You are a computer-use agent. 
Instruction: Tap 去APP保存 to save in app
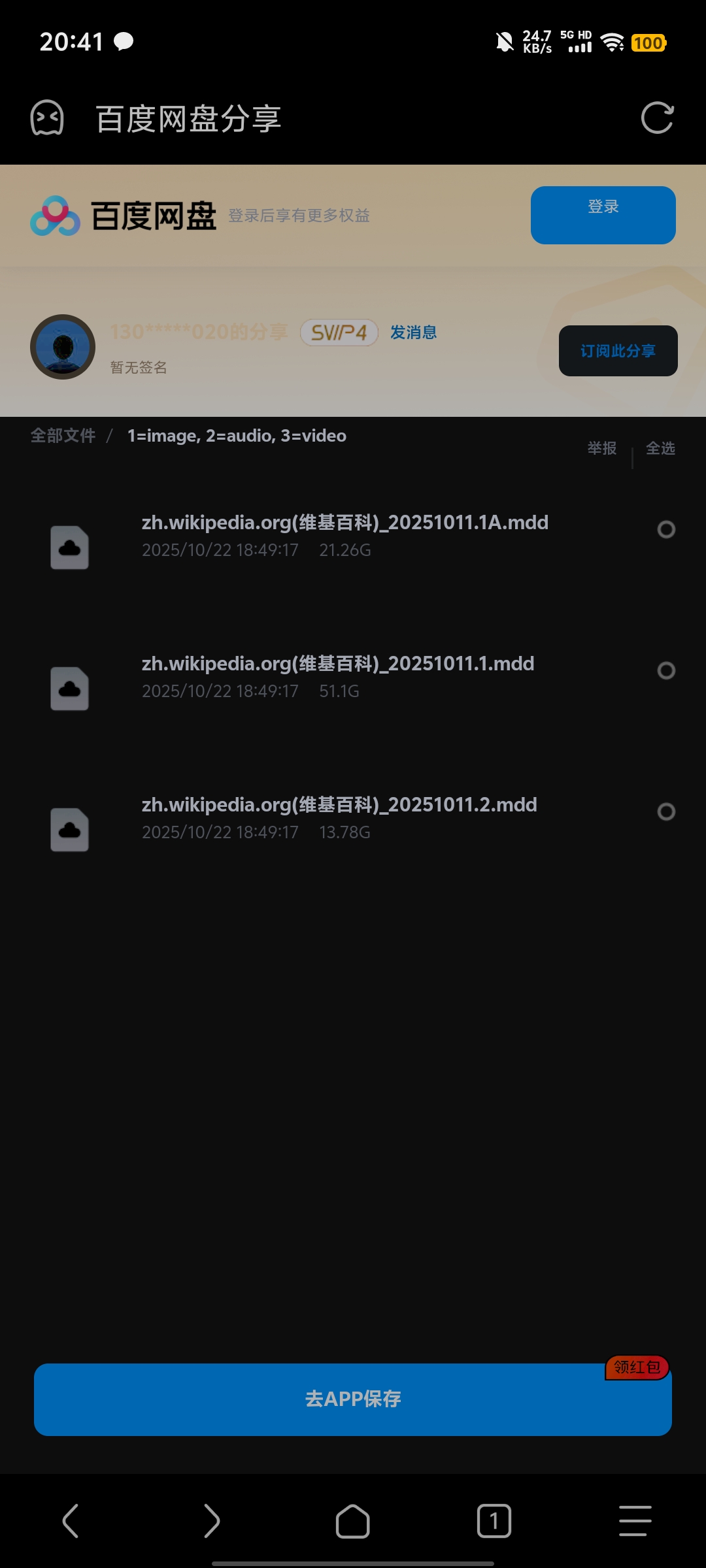click(353, 1399)
